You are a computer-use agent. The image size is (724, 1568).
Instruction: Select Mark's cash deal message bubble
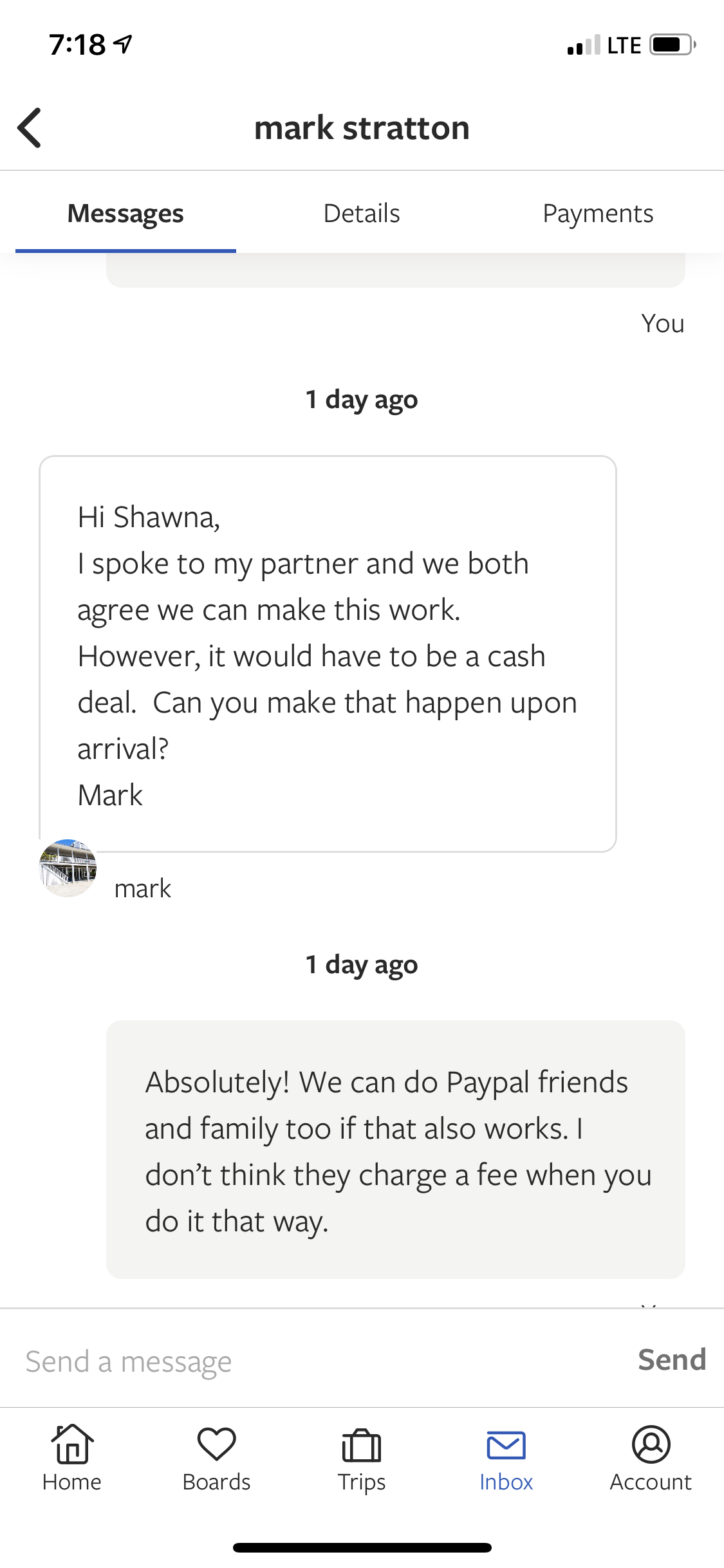[328, 650]
